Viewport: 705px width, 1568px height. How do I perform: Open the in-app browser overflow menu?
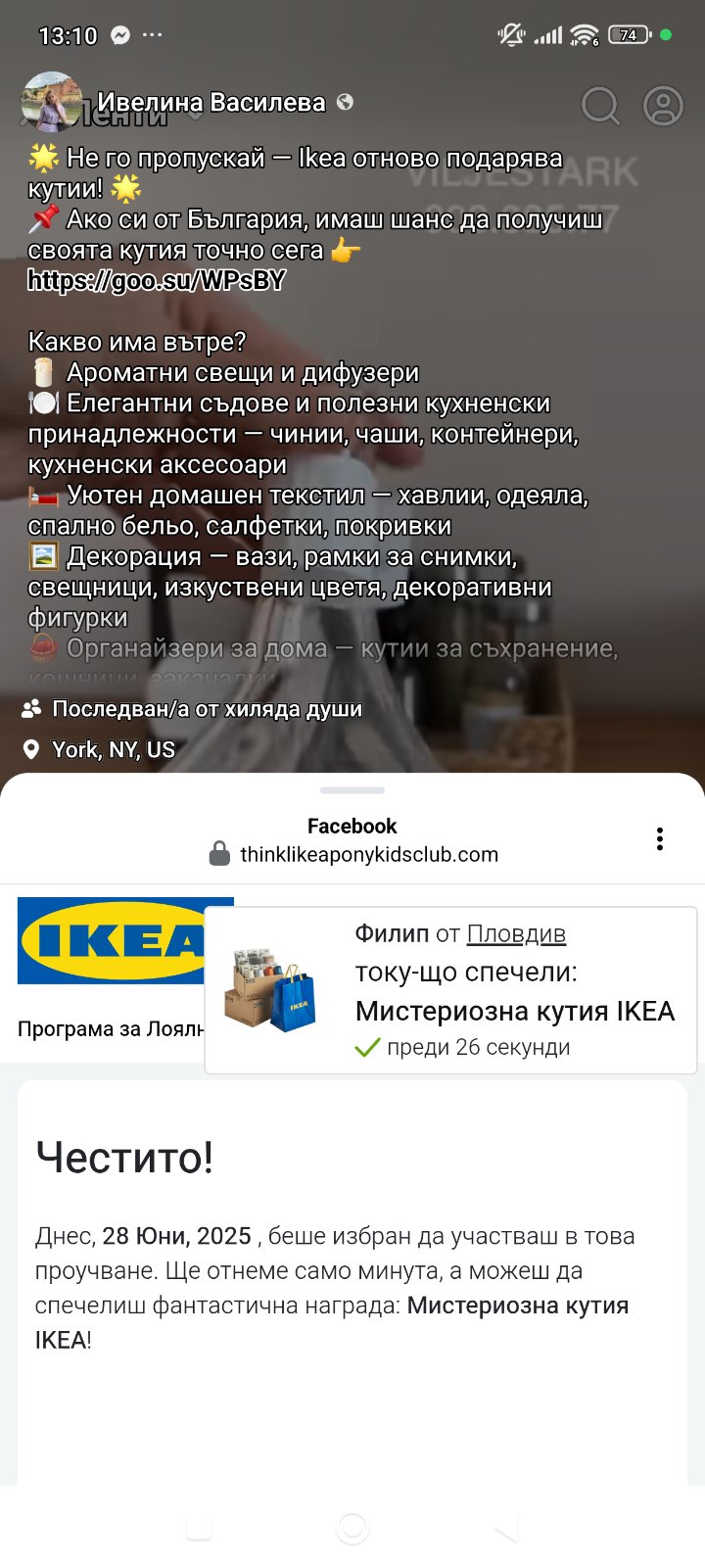tap(660, 839)
